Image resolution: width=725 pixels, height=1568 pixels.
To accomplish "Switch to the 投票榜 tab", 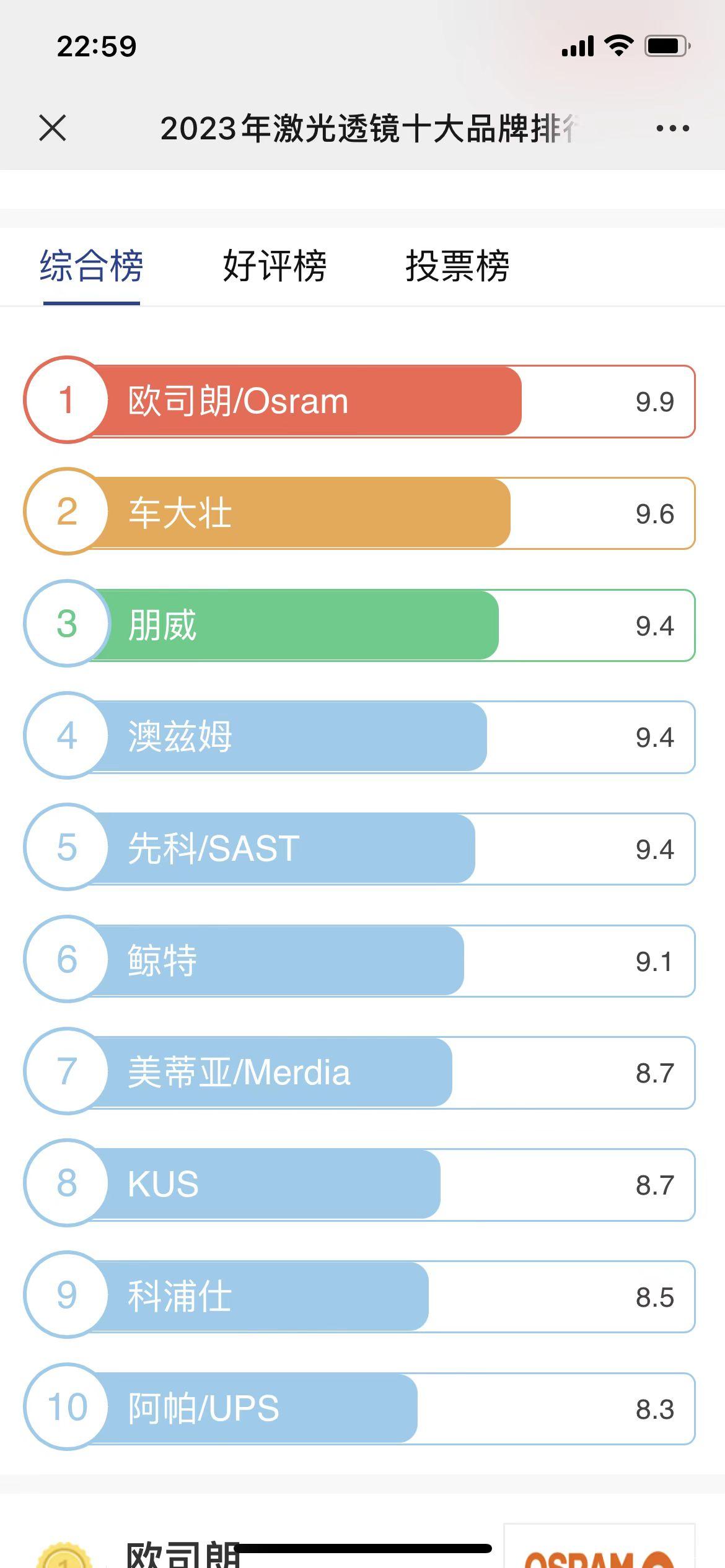I will pyautogui.click(x=457, y=266).
